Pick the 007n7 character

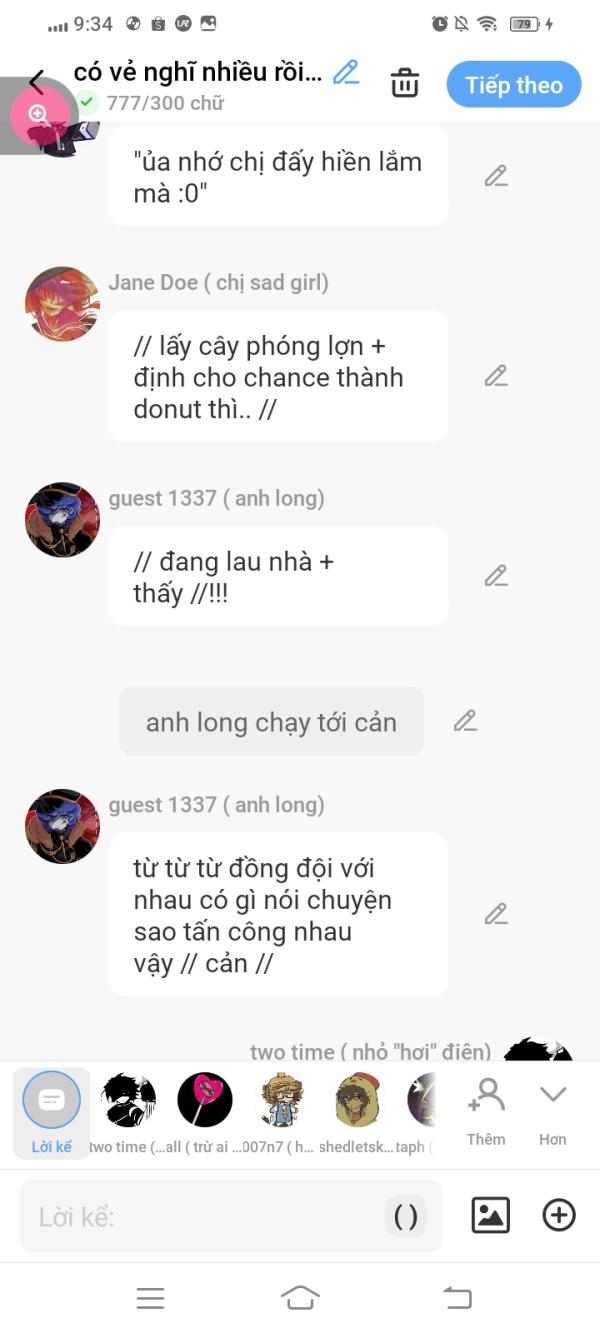(x=282, y=1101)
